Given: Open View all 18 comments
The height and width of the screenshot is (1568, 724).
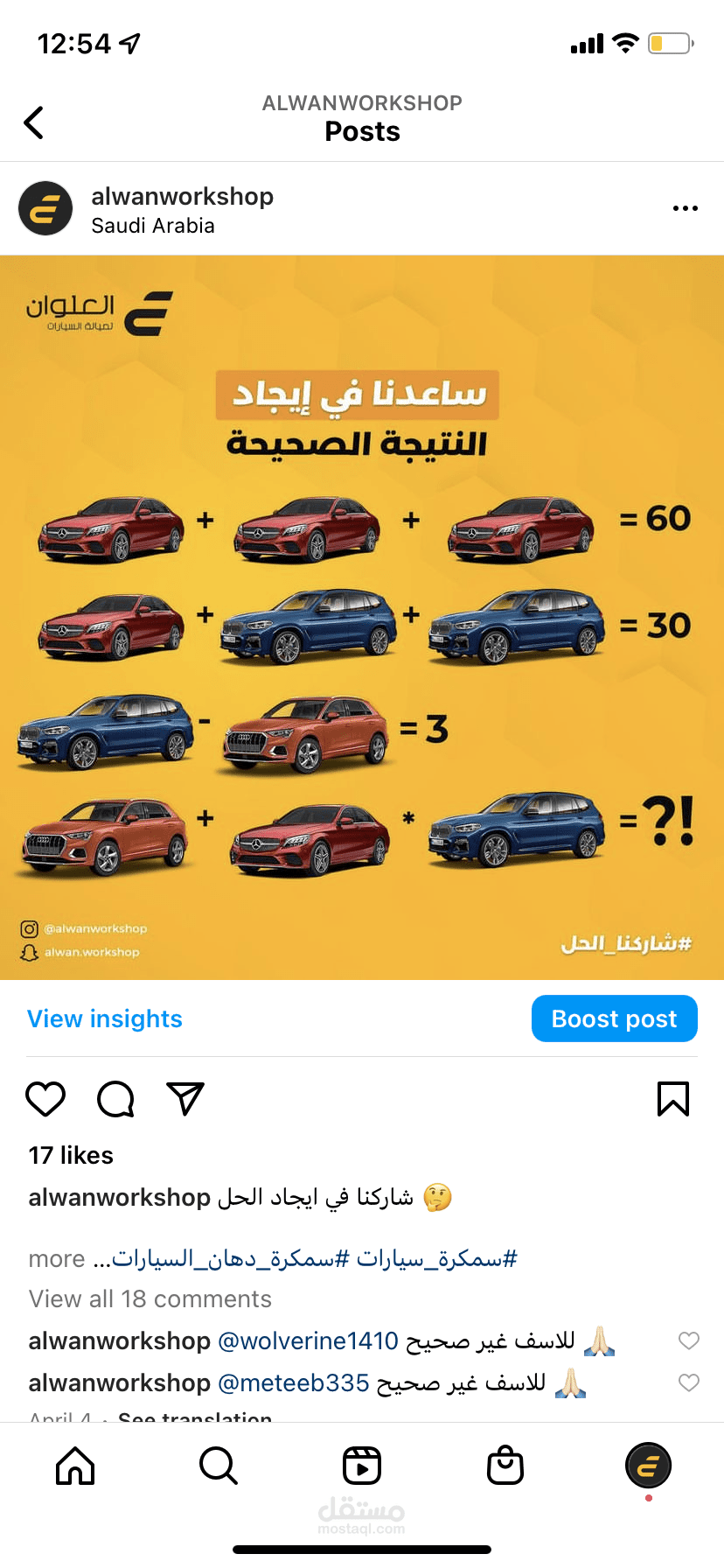Looking at the screenshot, I should pyautogui.click(x=150, y=1298).
